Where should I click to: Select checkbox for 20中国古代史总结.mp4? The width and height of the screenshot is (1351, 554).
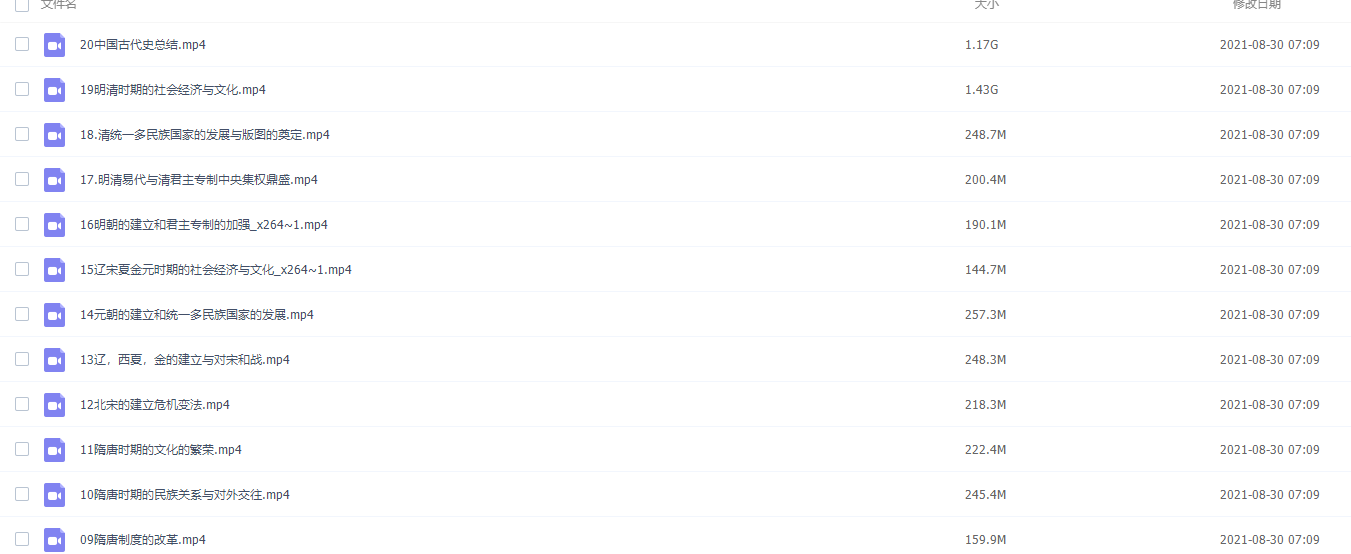click(22, 44)
